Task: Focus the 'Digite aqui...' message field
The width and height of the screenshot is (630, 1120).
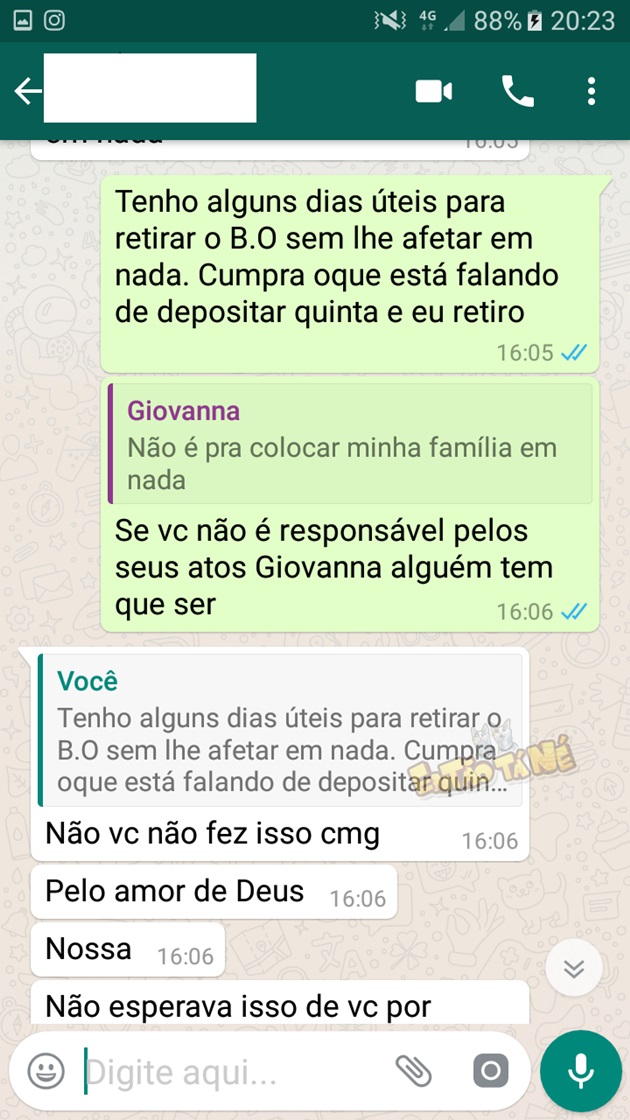Action: pyautogui.click(x=230, y=1072)
